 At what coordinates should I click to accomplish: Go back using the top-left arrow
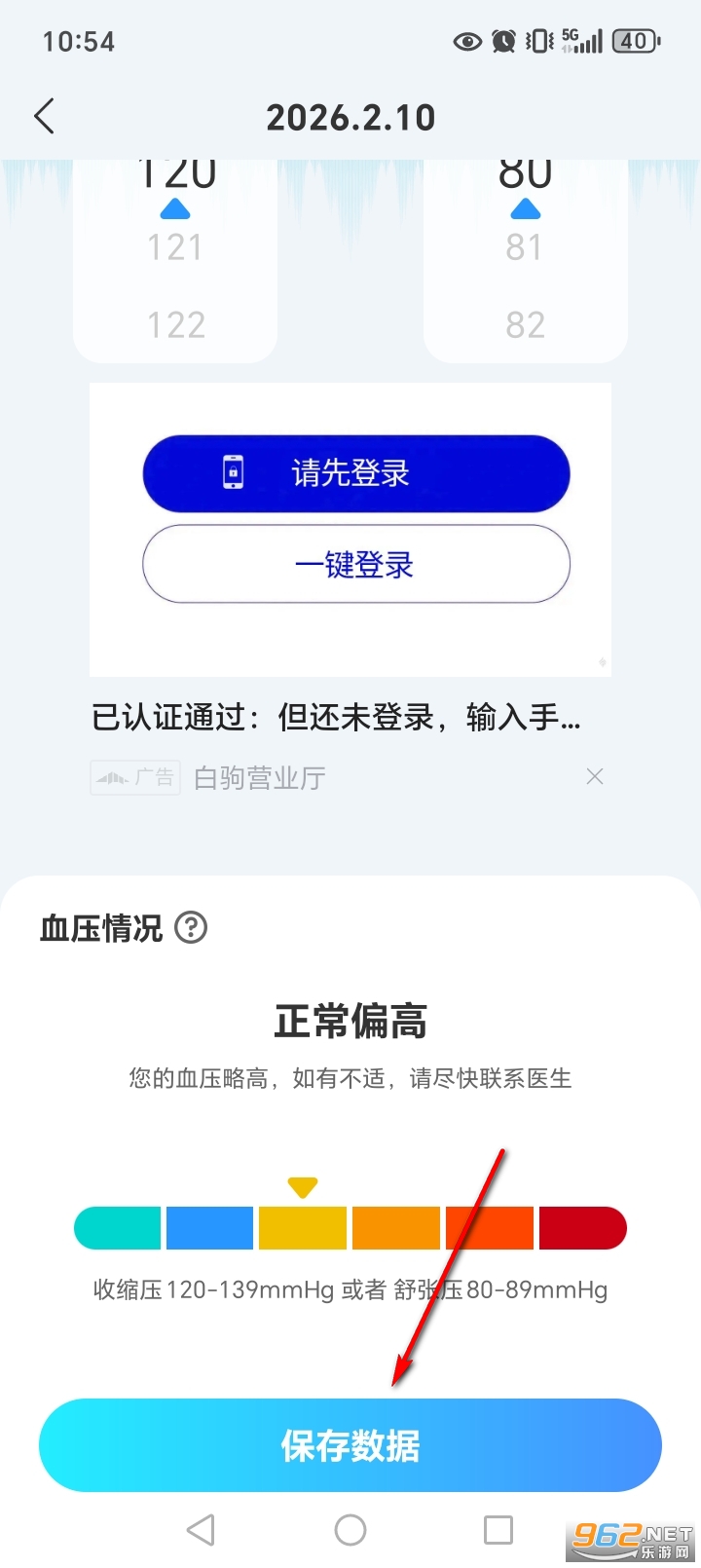click(44, 117)
